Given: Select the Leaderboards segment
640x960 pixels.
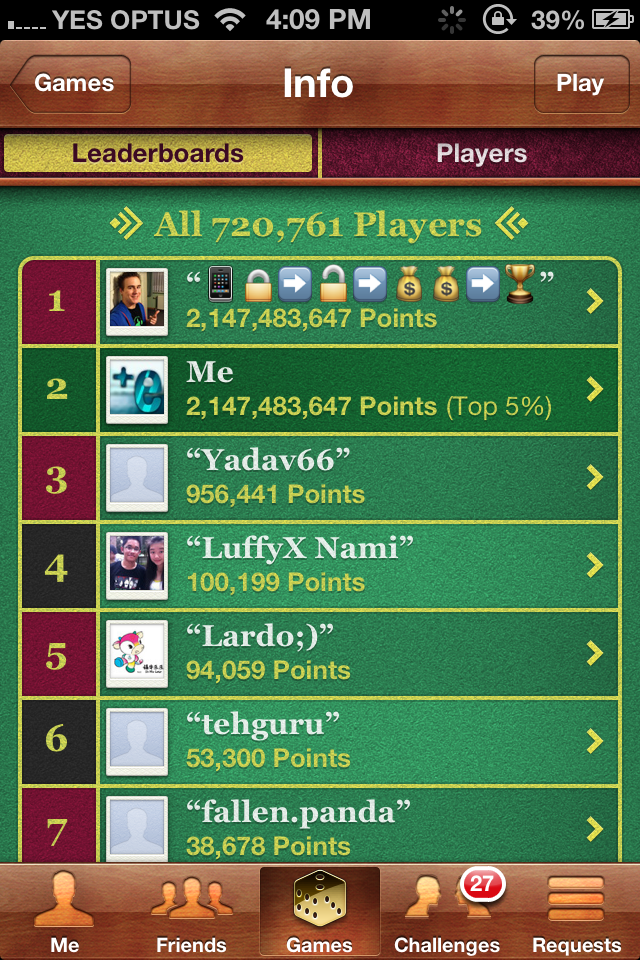Looking at the screenshot, I should coord(158,154).
